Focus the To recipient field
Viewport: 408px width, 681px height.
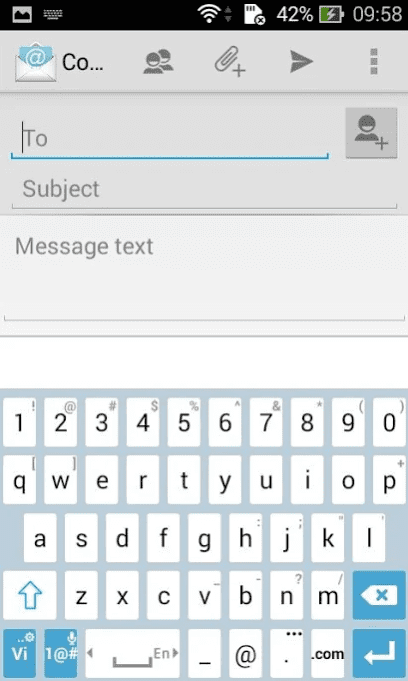click(x=169, y=139)
